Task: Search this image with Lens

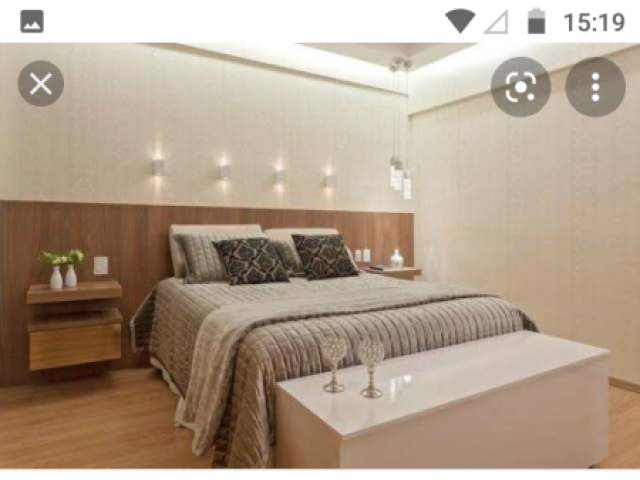Action: [x=520, y=87]
